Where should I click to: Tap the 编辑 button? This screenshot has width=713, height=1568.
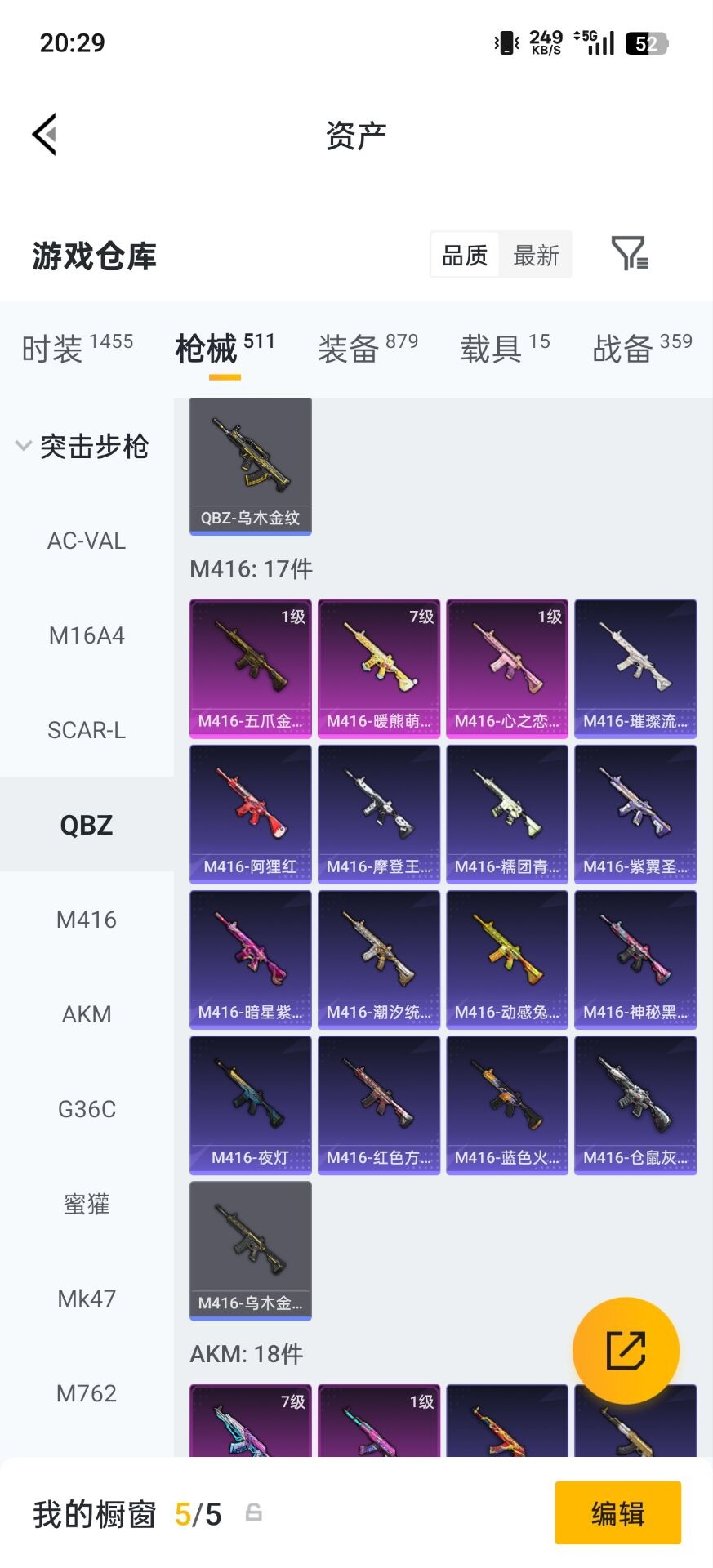click(617, 1513)
